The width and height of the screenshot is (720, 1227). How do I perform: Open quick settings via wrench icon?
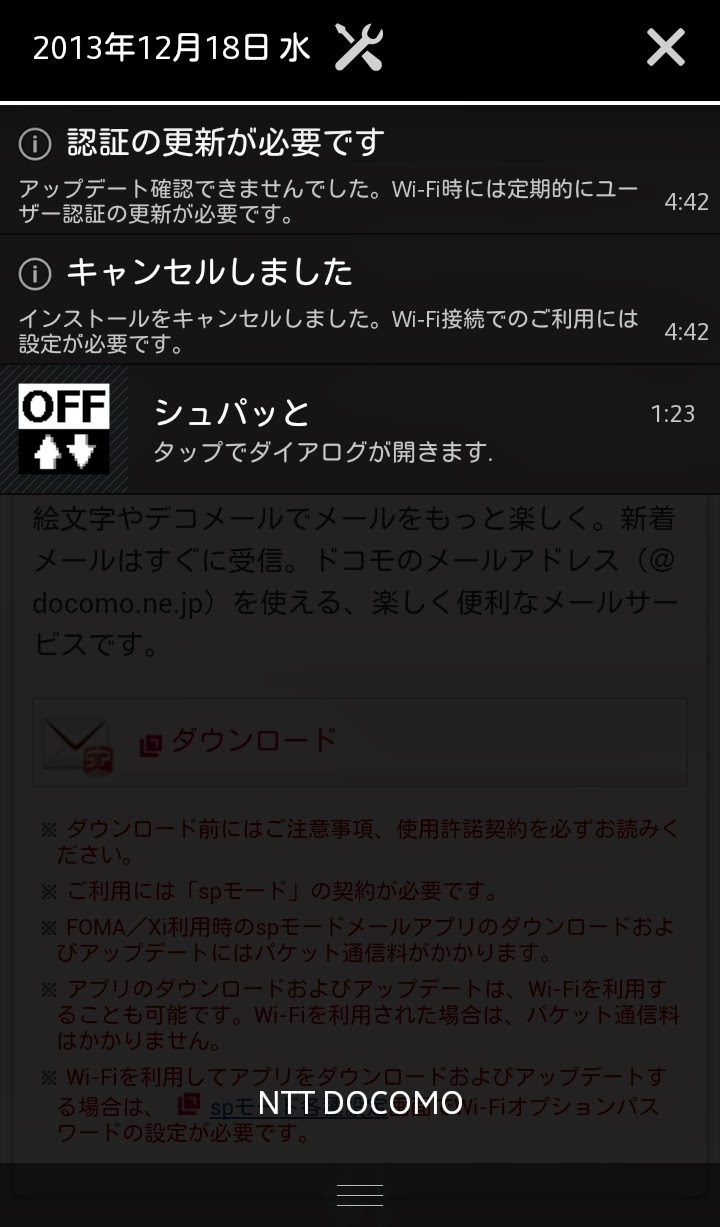pyautogui.click(x=358, y=47)
